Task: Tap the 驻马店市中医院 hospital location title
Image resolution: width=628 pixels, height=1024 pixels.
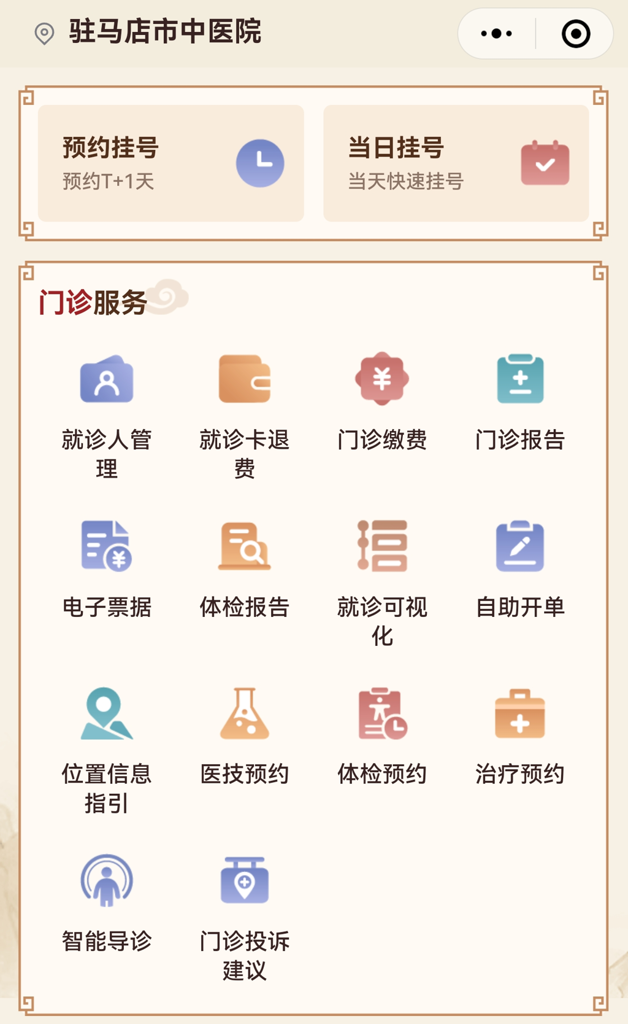Action: [x=164, y=32]
